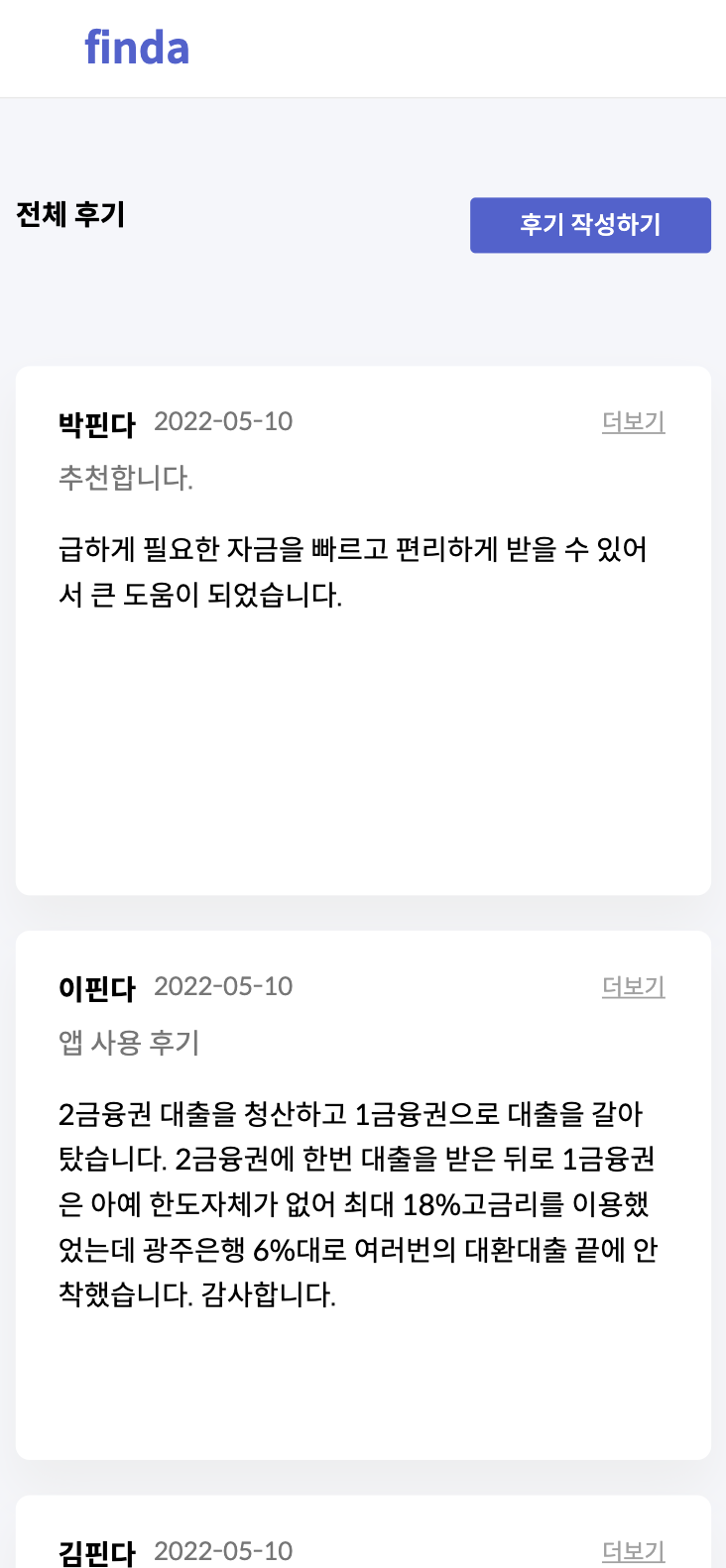This screenshot has height=1568, width=726.
Task: Select the reviewer name 이핀다
Action: 96,985
